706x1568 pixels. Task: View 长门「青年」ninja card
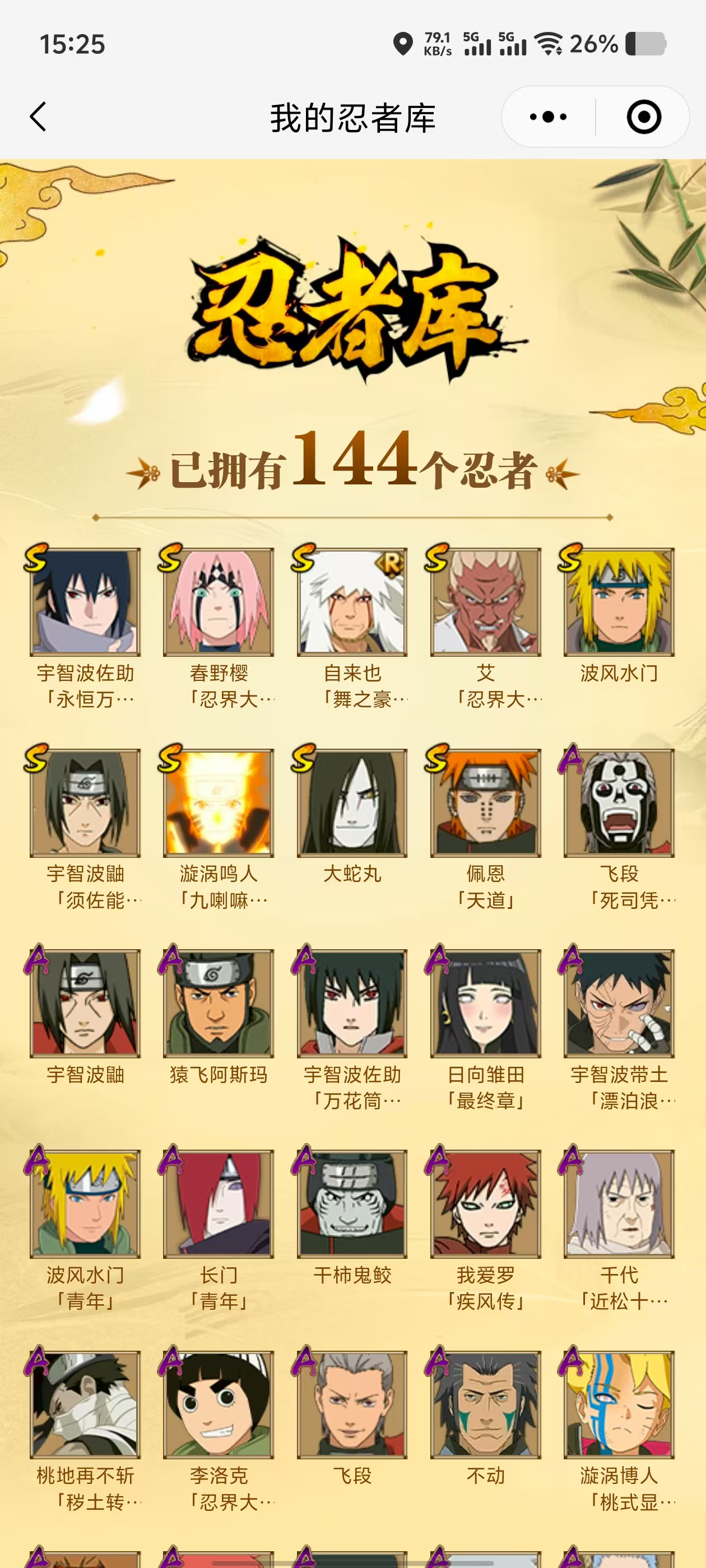click(x=218, y=1203)
